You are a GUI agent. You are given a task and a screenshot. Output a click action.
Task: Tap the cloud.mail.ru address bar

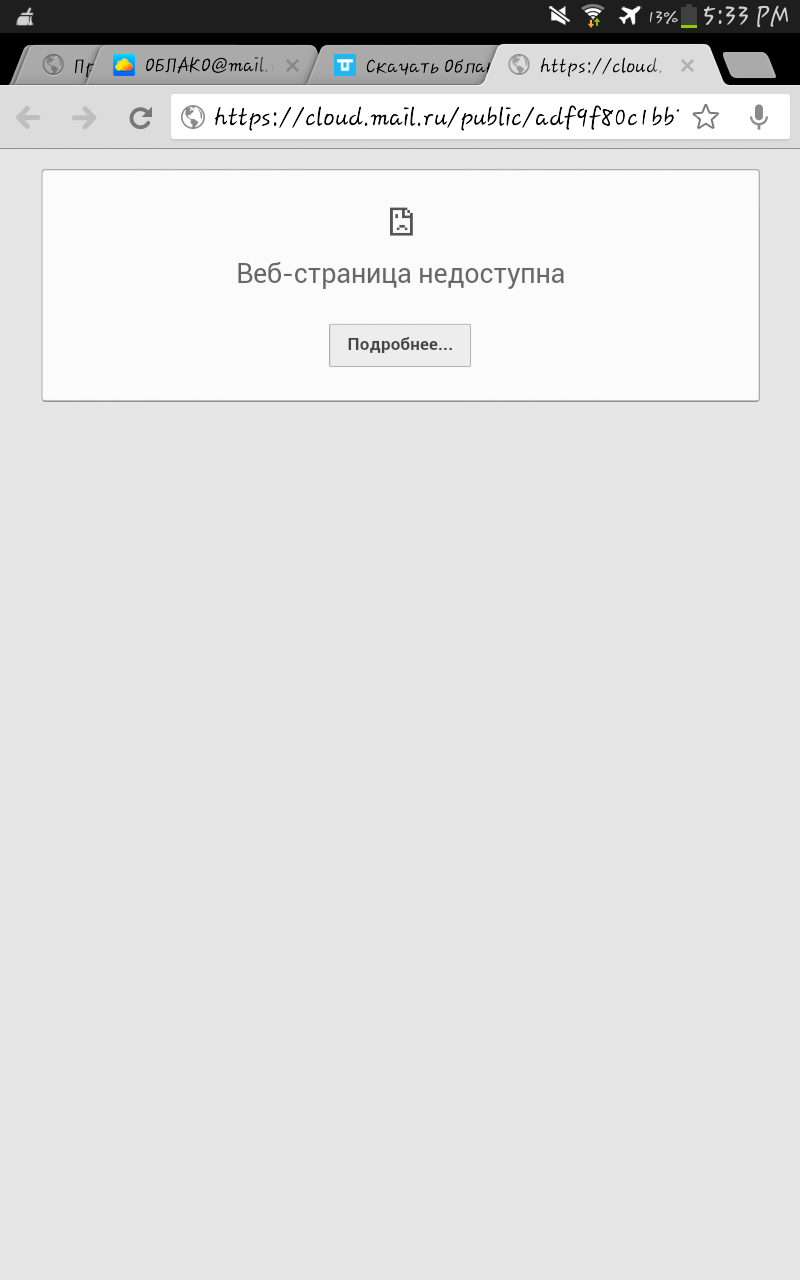coord(440,118)
